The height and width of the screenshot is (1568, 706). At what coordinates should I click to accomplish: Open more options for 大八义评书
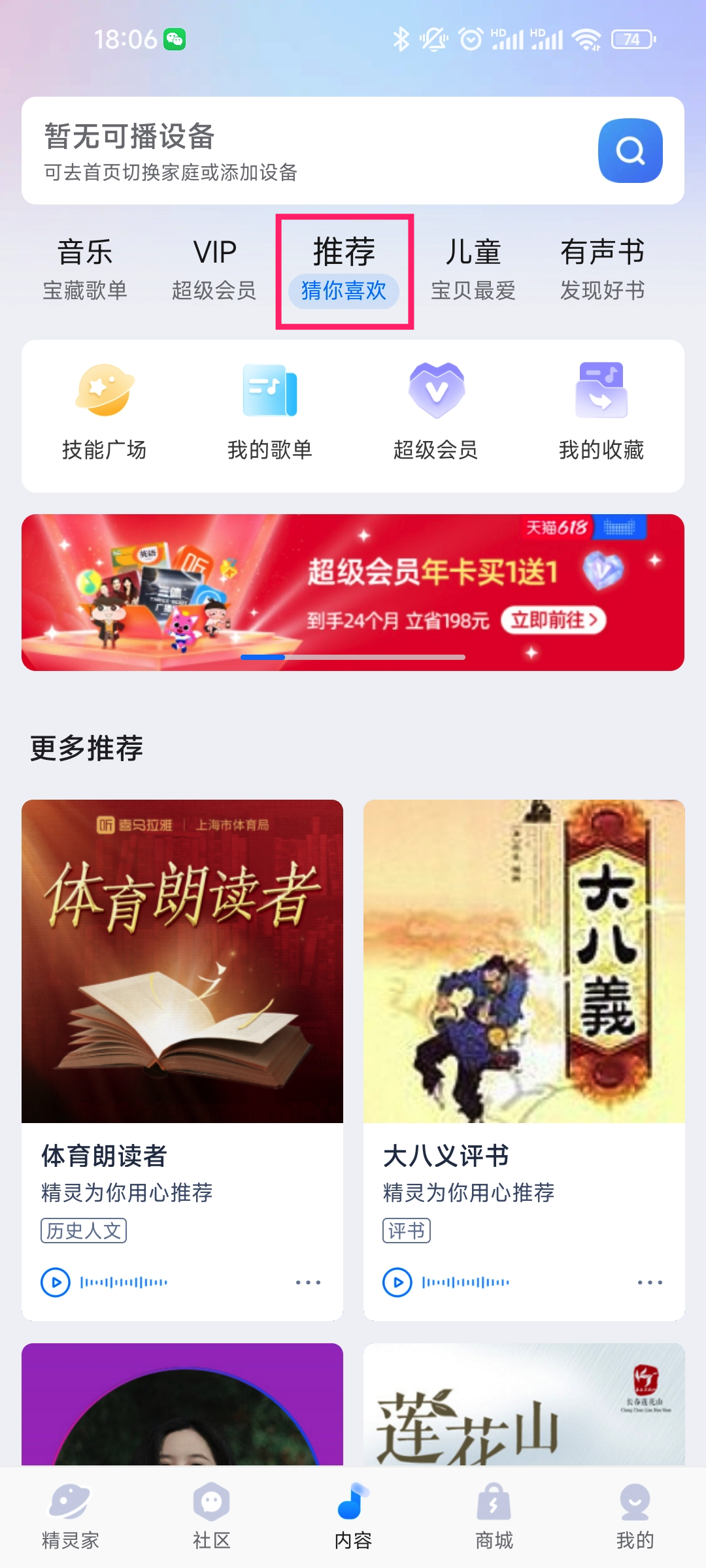coord(650,1282)
